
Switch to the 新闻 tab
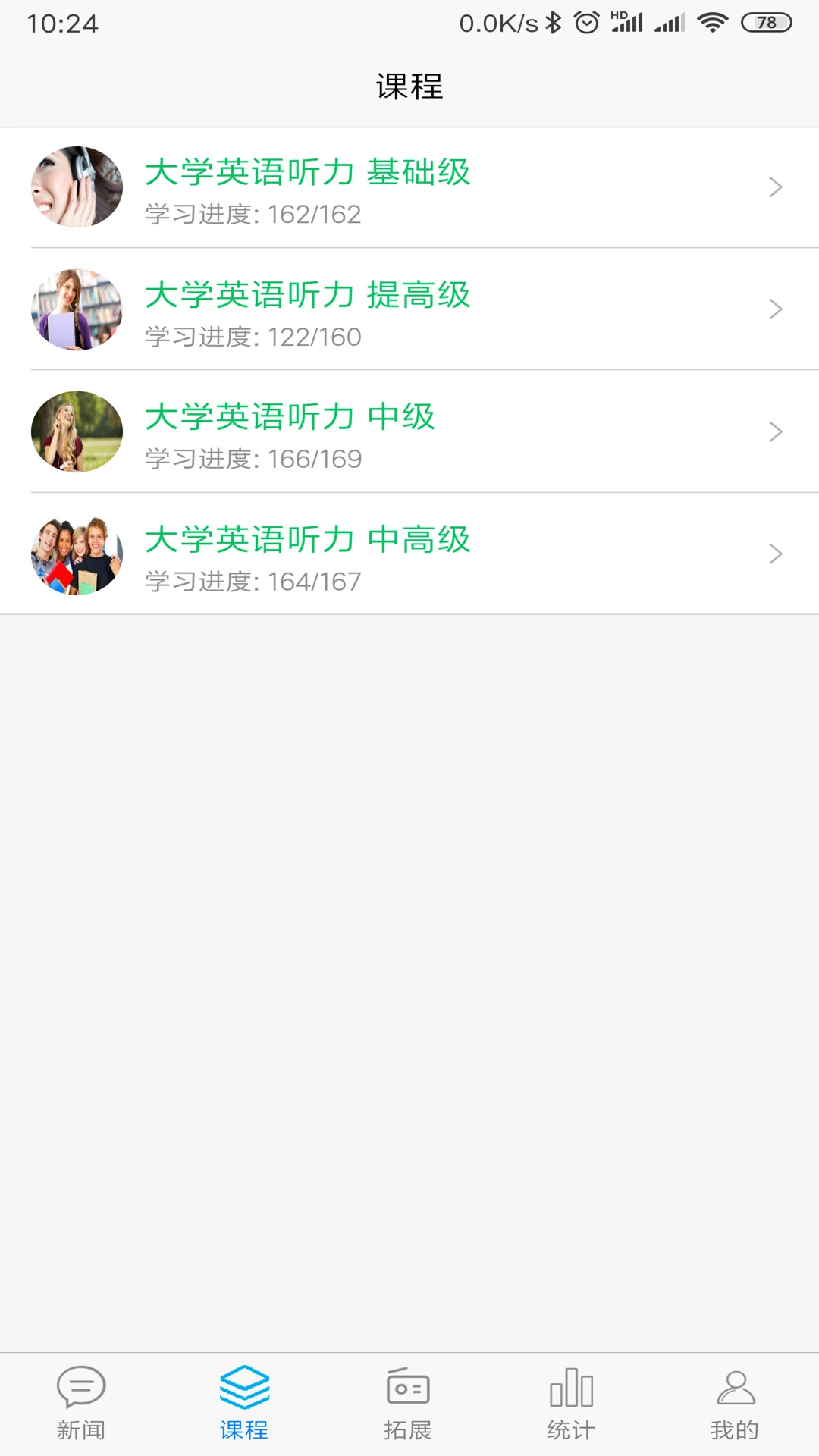coord(81,1404)
